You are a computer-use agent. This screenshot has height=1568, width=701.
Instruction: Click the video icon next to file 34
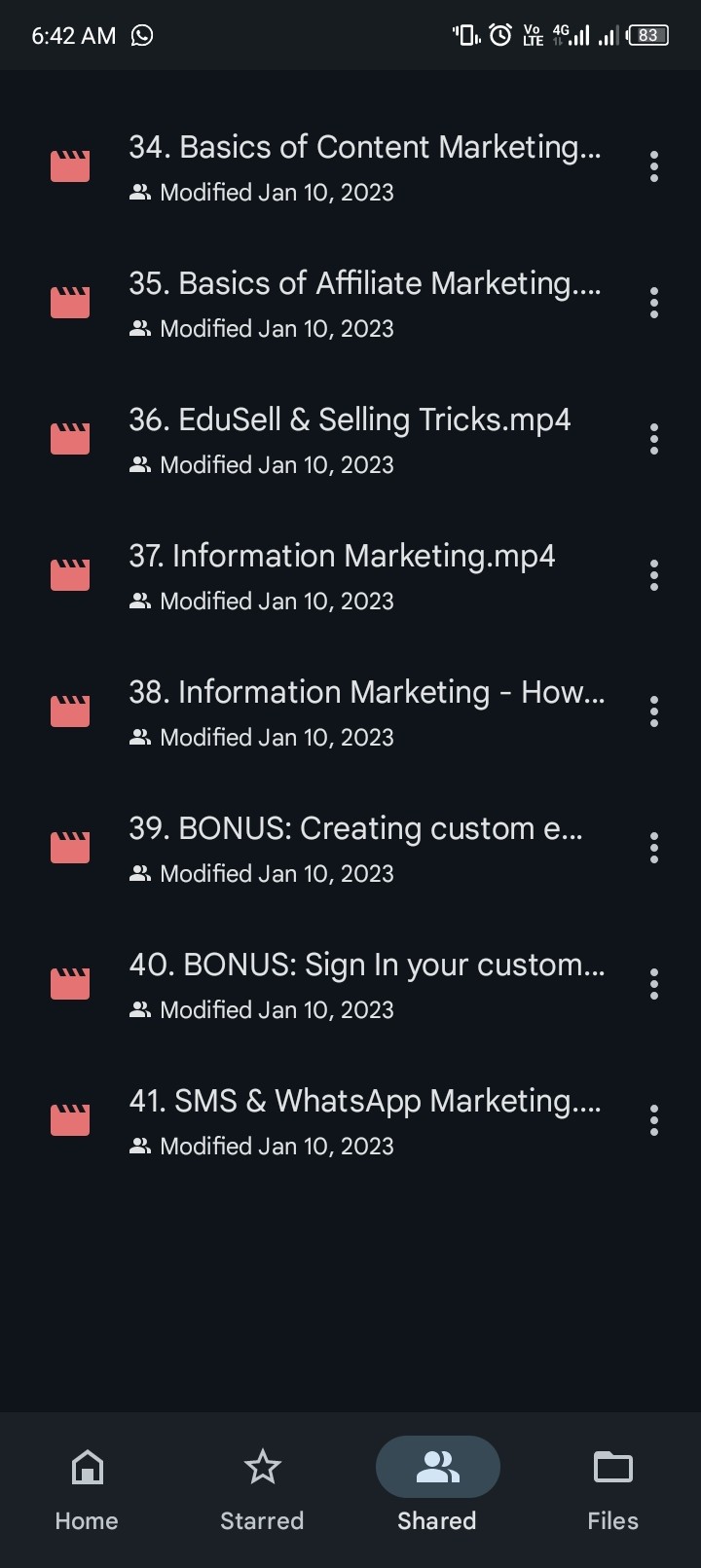69,165
